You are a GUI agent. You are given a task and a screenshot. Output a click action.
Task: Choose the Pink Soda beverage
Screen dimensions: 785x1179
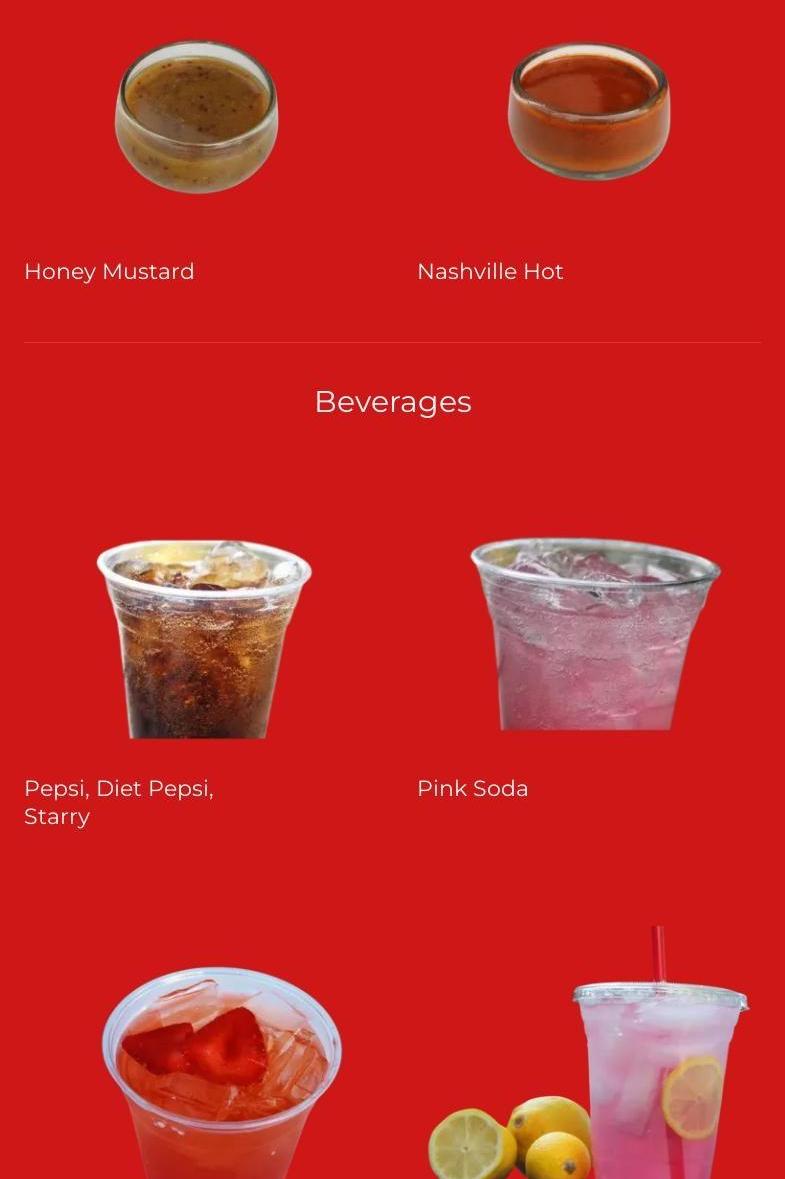pos(595,636)
